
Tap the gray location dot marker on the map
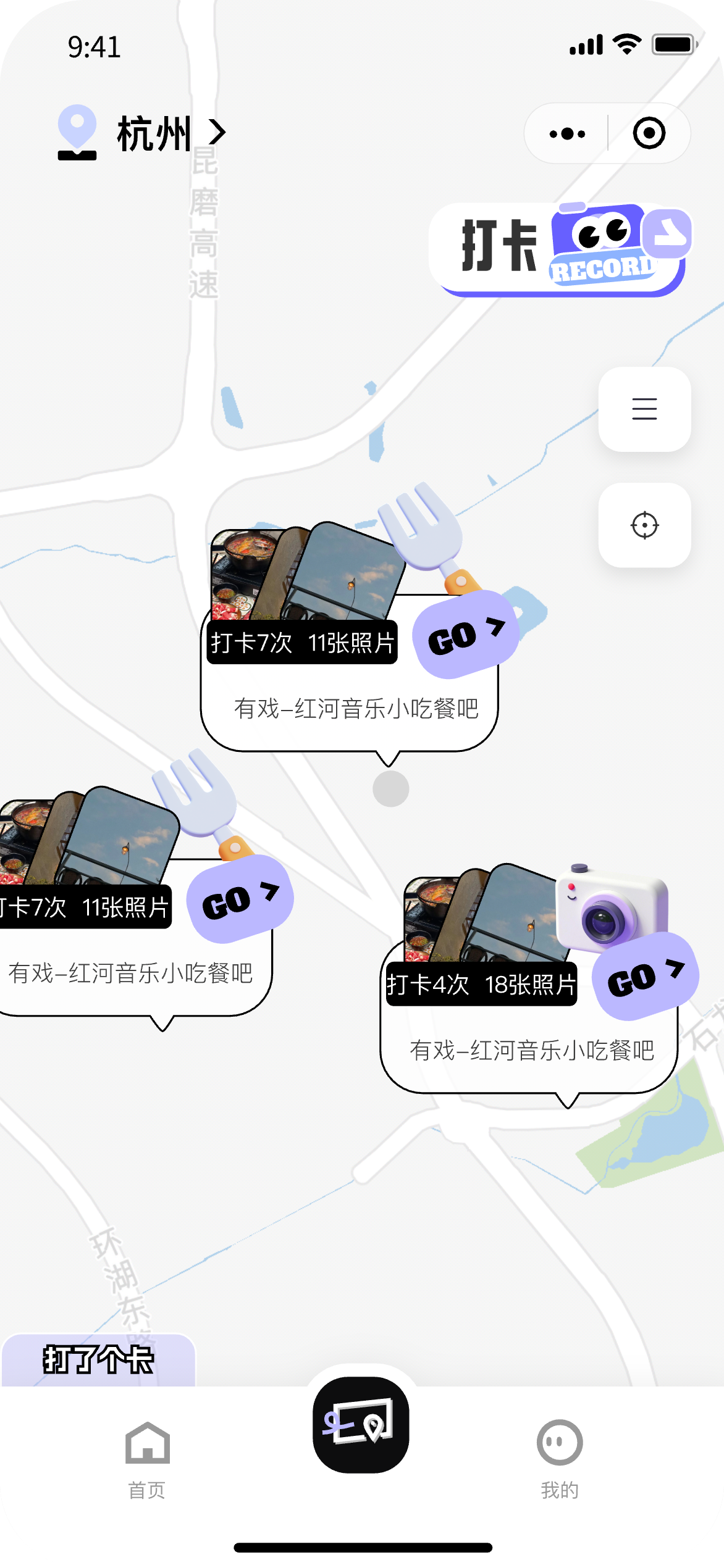point(389,789)
